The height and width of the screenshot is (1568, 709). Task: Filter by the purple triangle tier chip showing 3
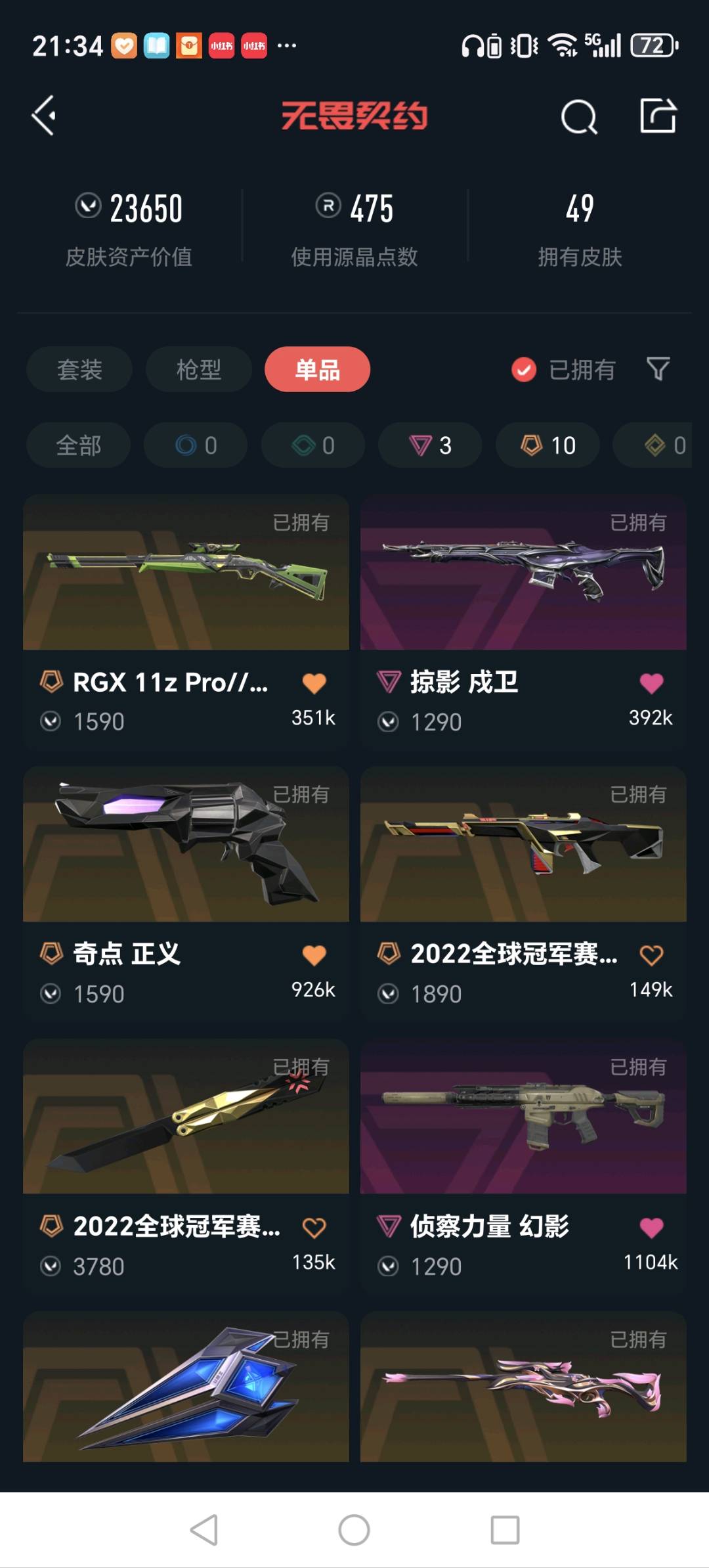click(x=430, y=445)
